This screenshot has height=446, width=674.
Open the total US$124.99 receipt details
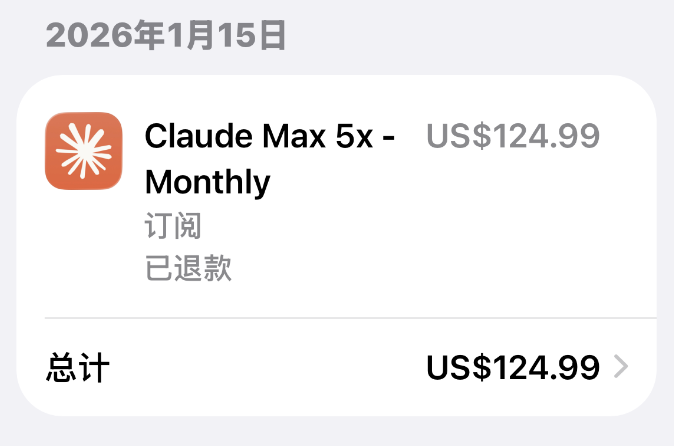point(620,368)
